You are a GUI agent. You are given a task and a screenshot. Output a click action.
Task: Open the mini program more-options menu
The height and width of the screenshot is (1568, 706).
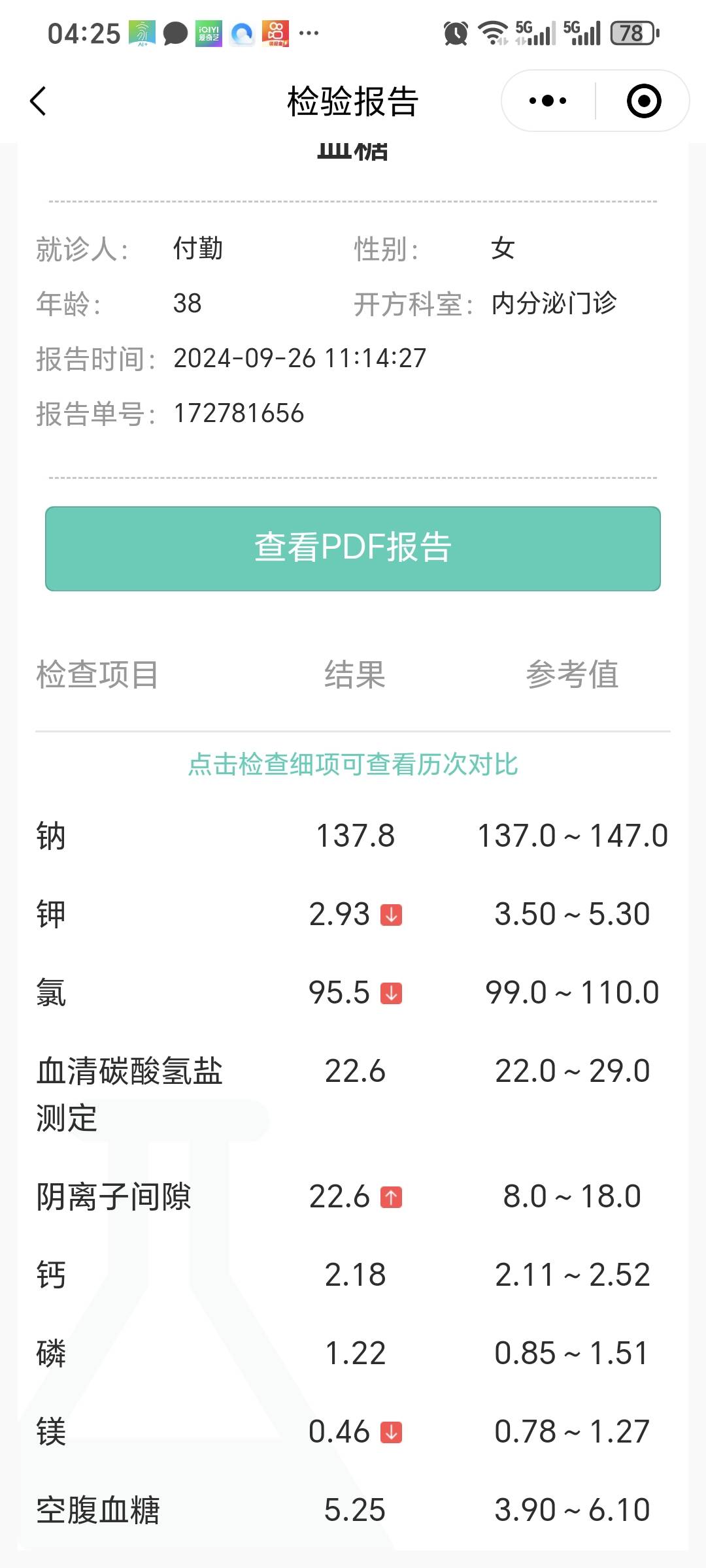click(548, 101)
